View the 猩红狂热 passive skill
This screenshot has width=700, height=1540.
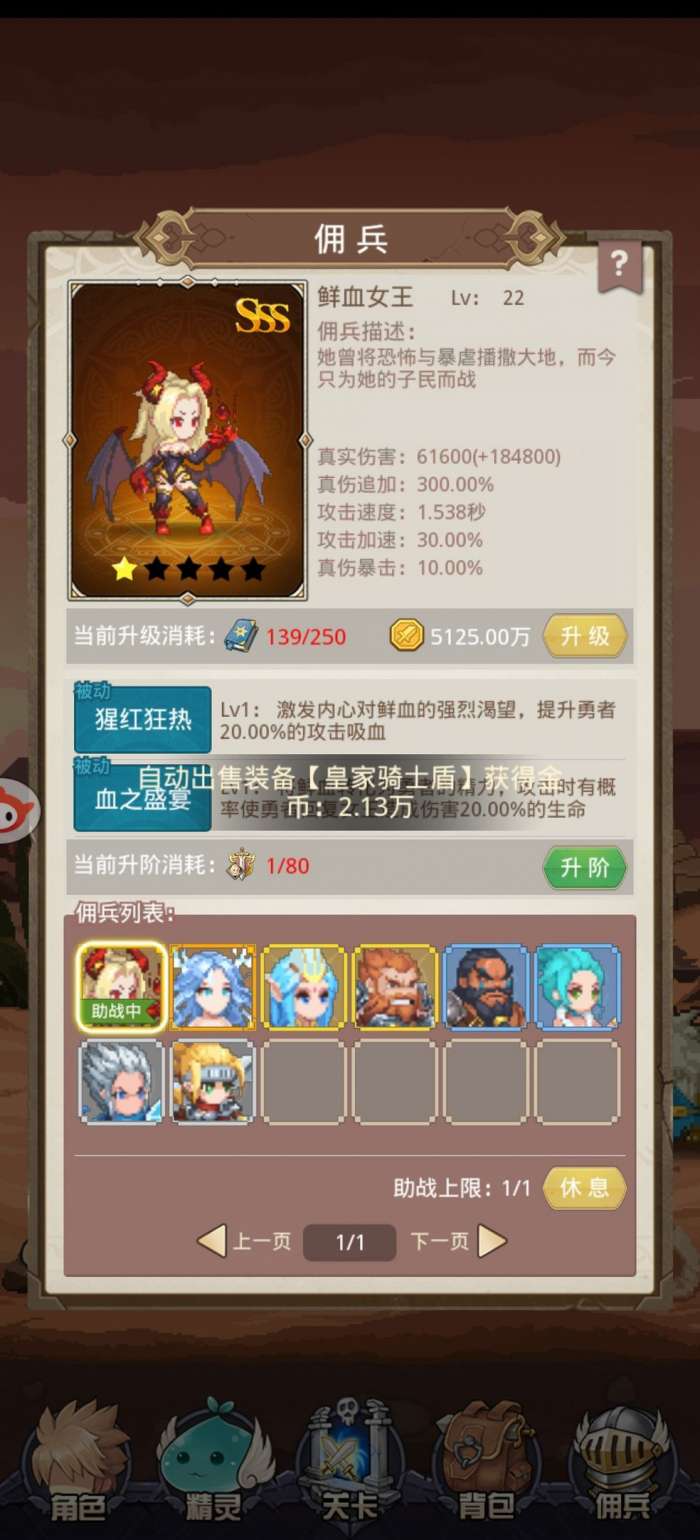pos(143,719)
